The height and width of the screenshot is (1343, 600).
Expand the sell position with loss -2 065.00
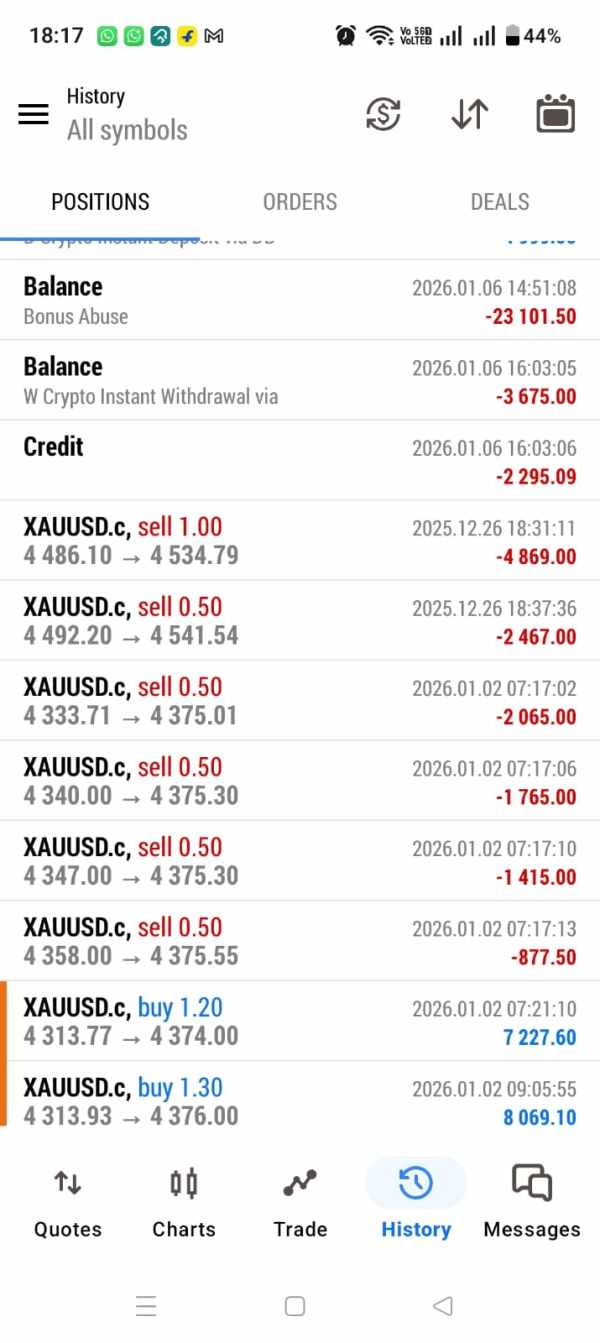pos(300,700)
